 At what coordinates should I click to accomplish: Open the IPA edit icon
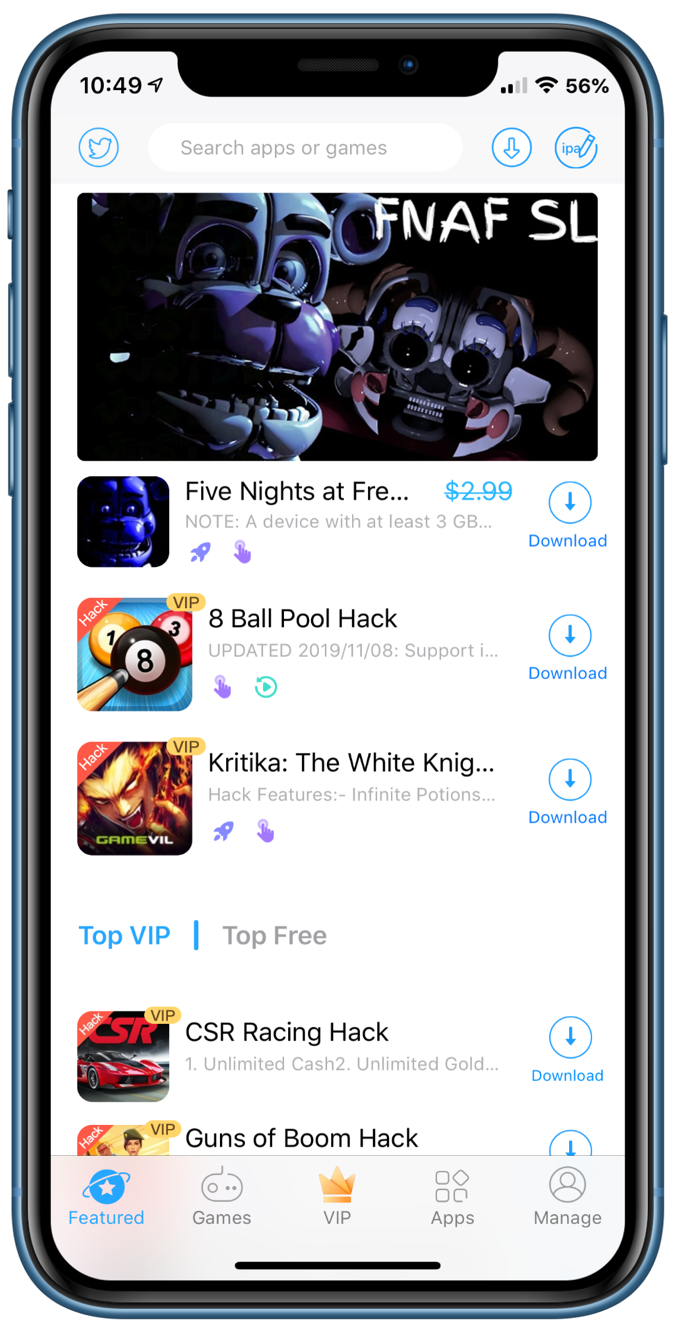point(576,148)
